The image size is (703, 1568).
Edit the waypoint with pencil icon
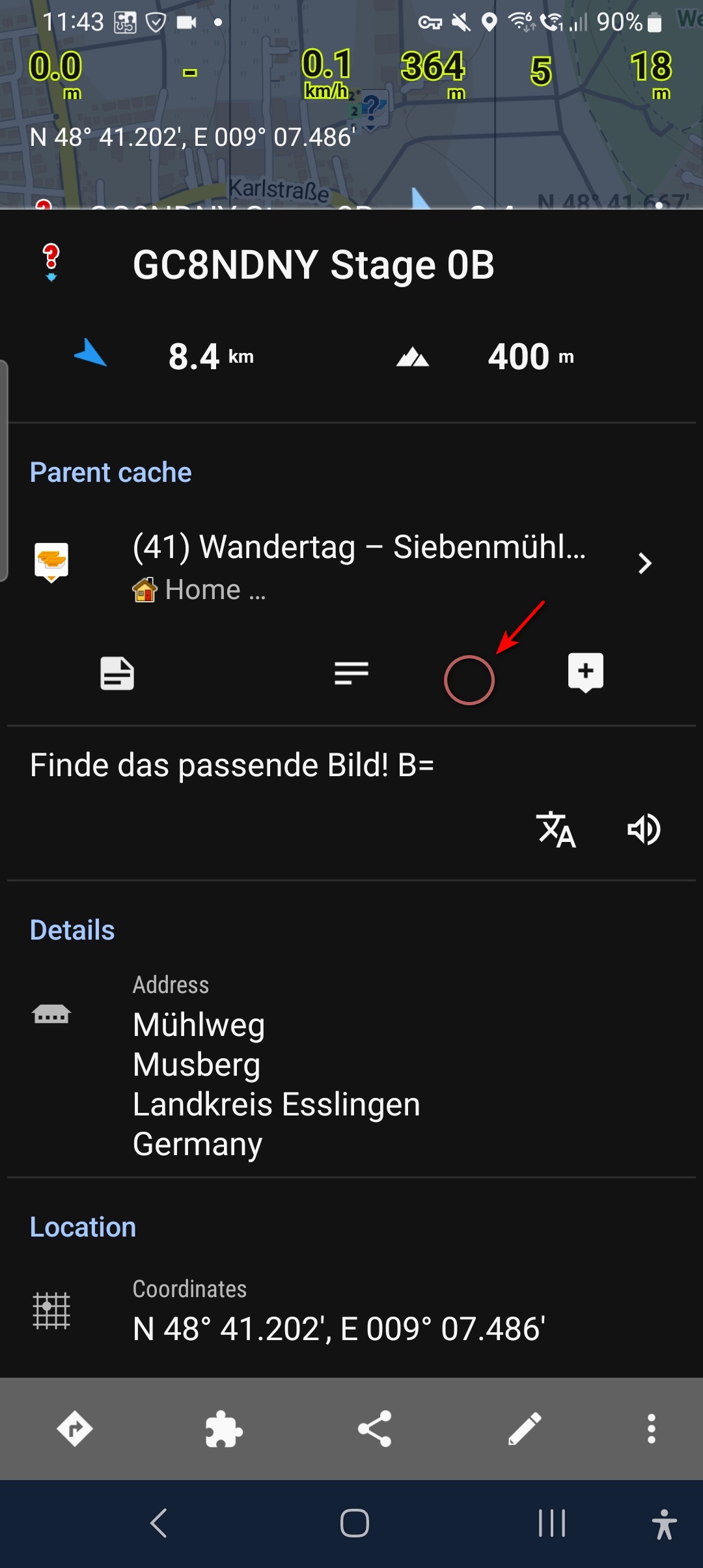525,1429
